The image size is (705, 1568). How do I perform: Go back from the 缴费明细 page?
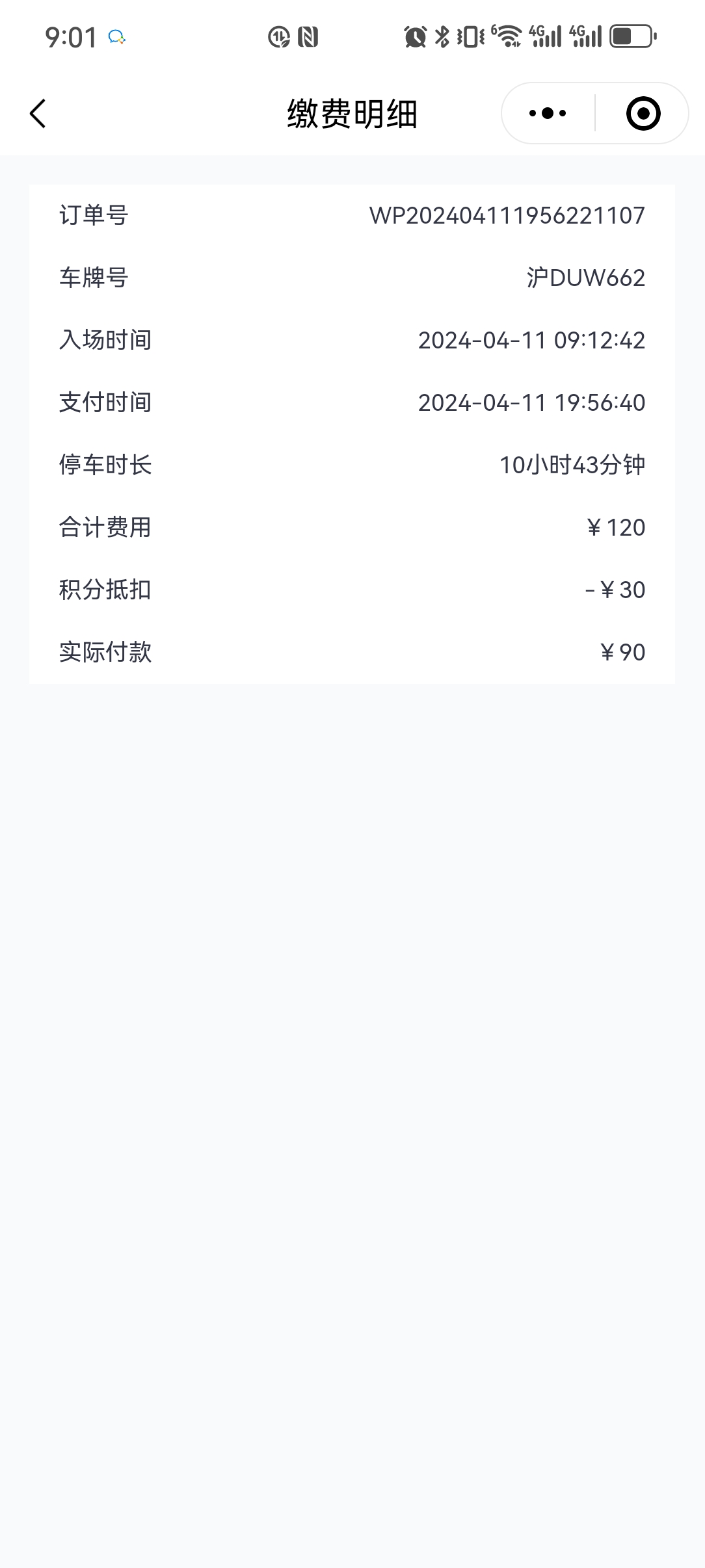(x=38, y=114)
